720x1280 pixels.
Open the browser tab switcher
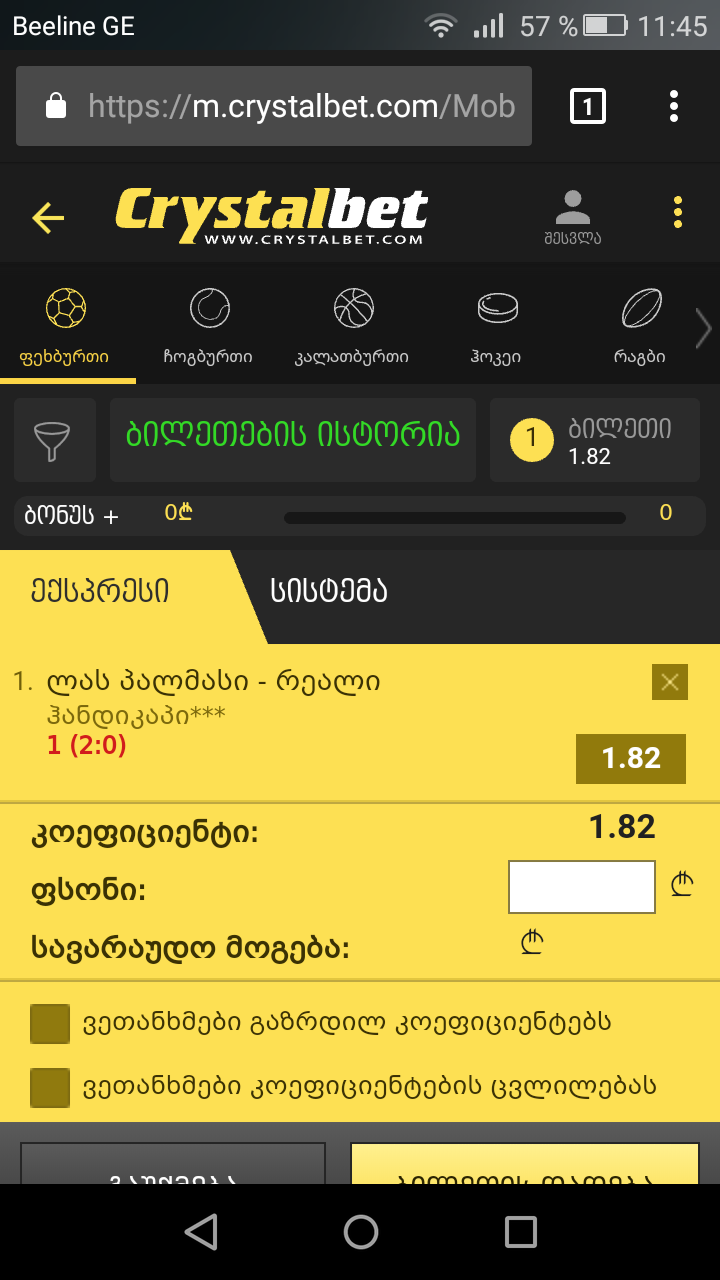587,106
